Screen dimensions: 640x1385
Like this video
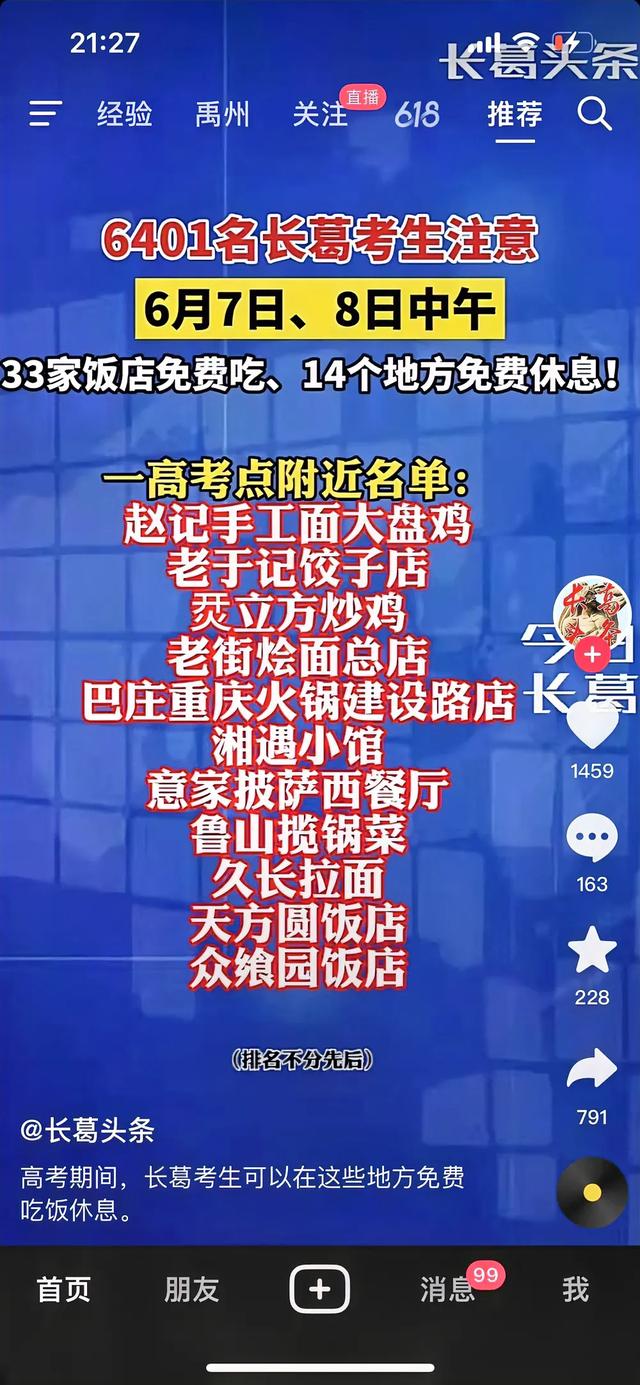coord(592,725)
